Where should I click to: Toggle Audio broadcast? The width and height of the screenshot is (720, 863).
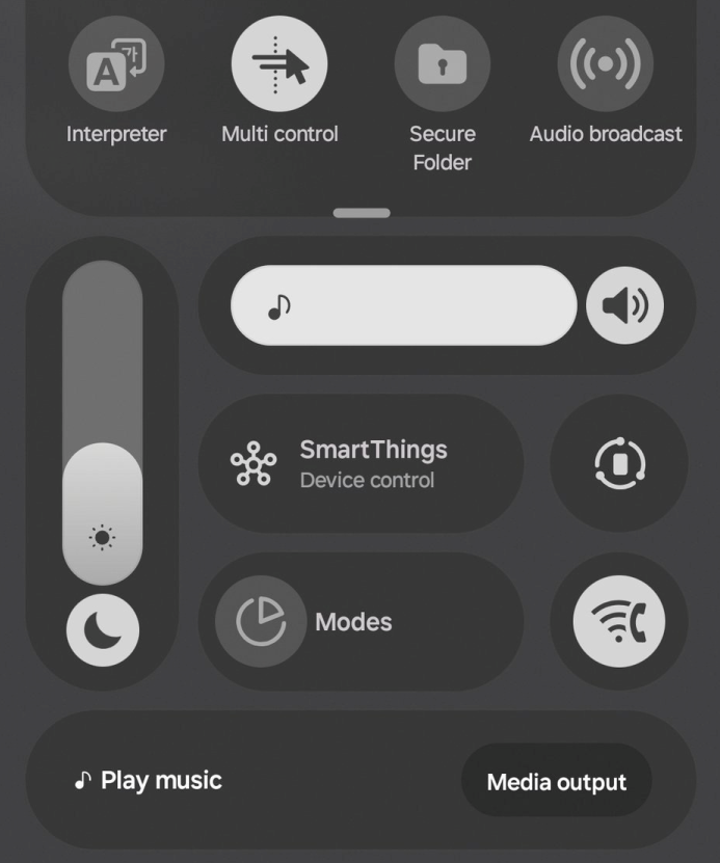coord(605,64)
